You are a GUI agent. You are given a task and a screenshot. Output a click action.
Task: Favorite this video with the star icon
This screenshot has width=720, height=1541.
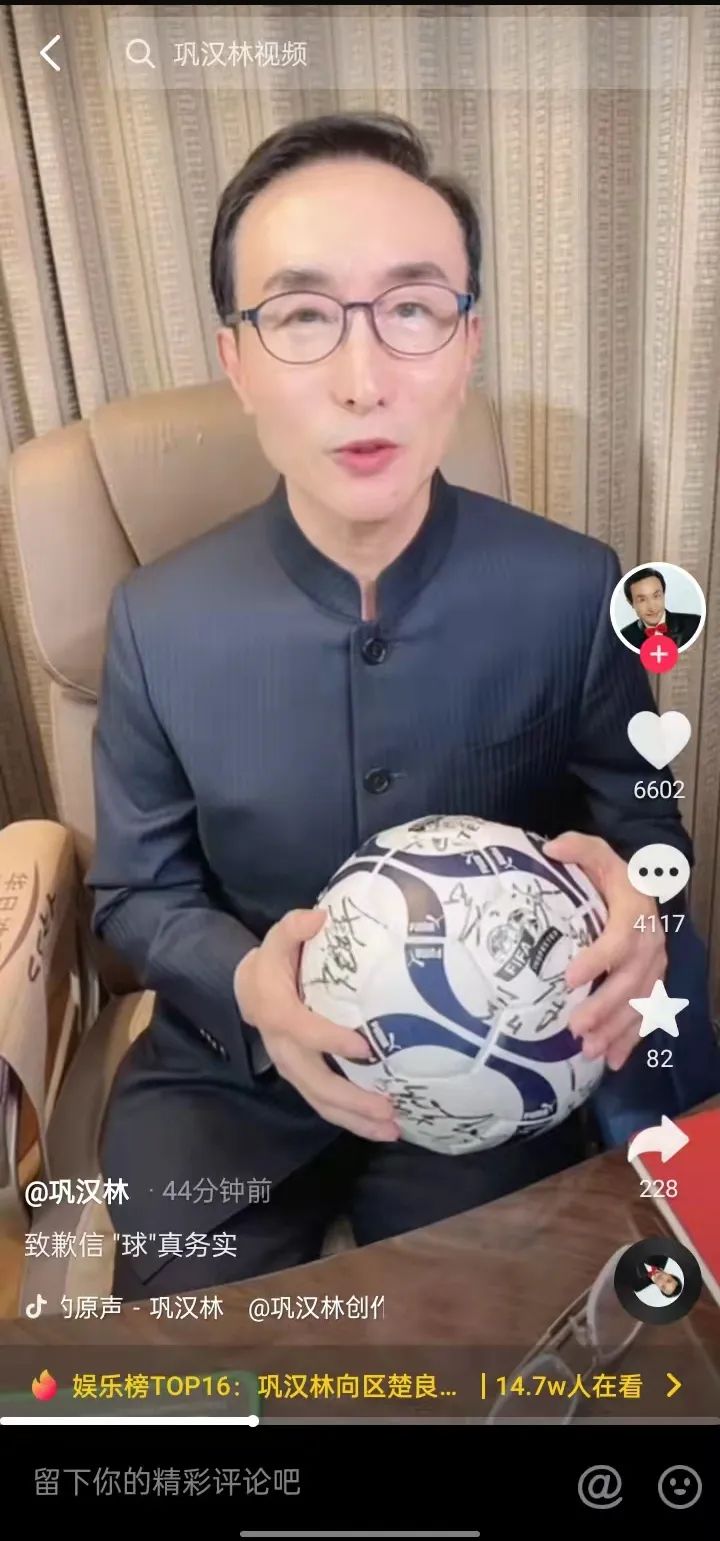[x=658, y=1010]
